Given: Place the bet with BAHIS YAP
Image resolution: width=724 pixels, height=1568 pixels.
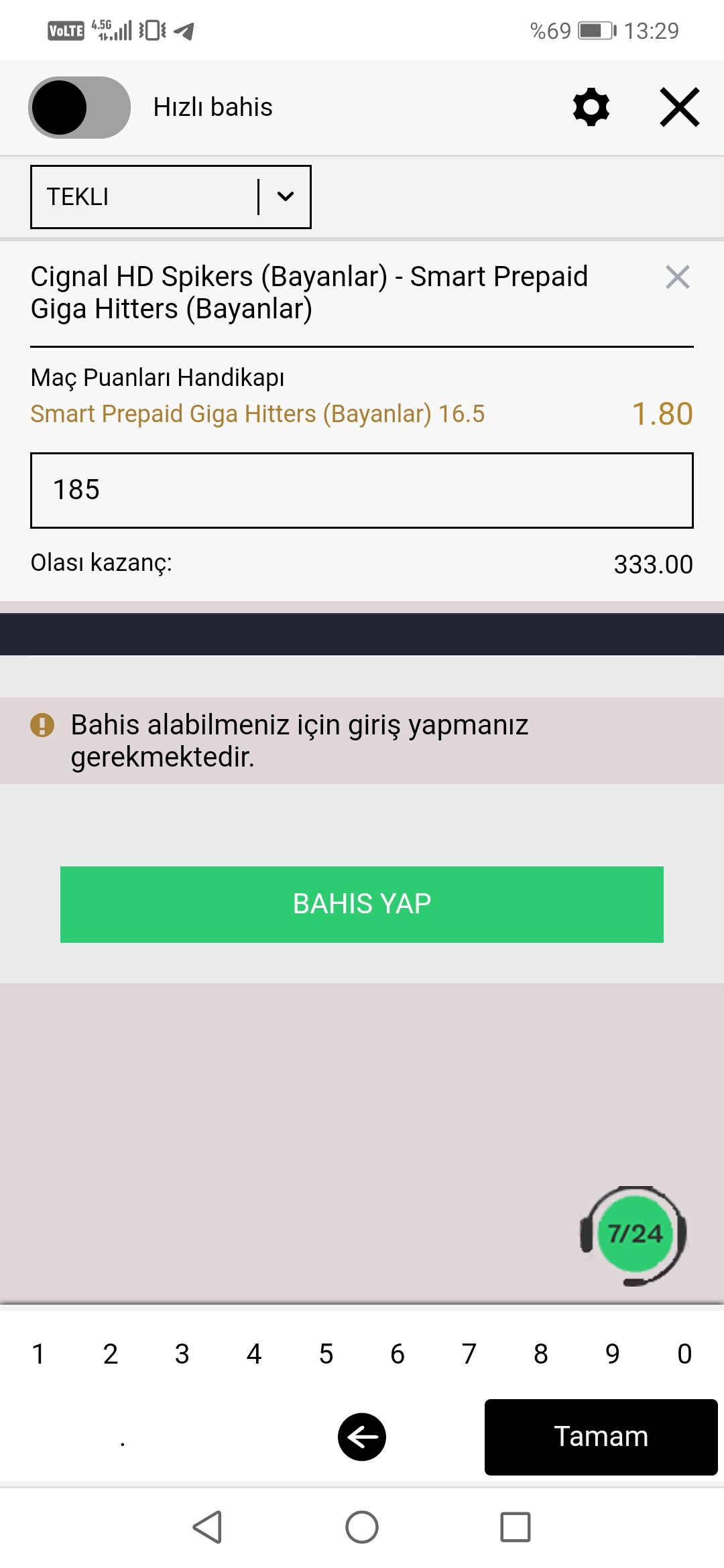Looking at the screenshot, I should [362, 905].
